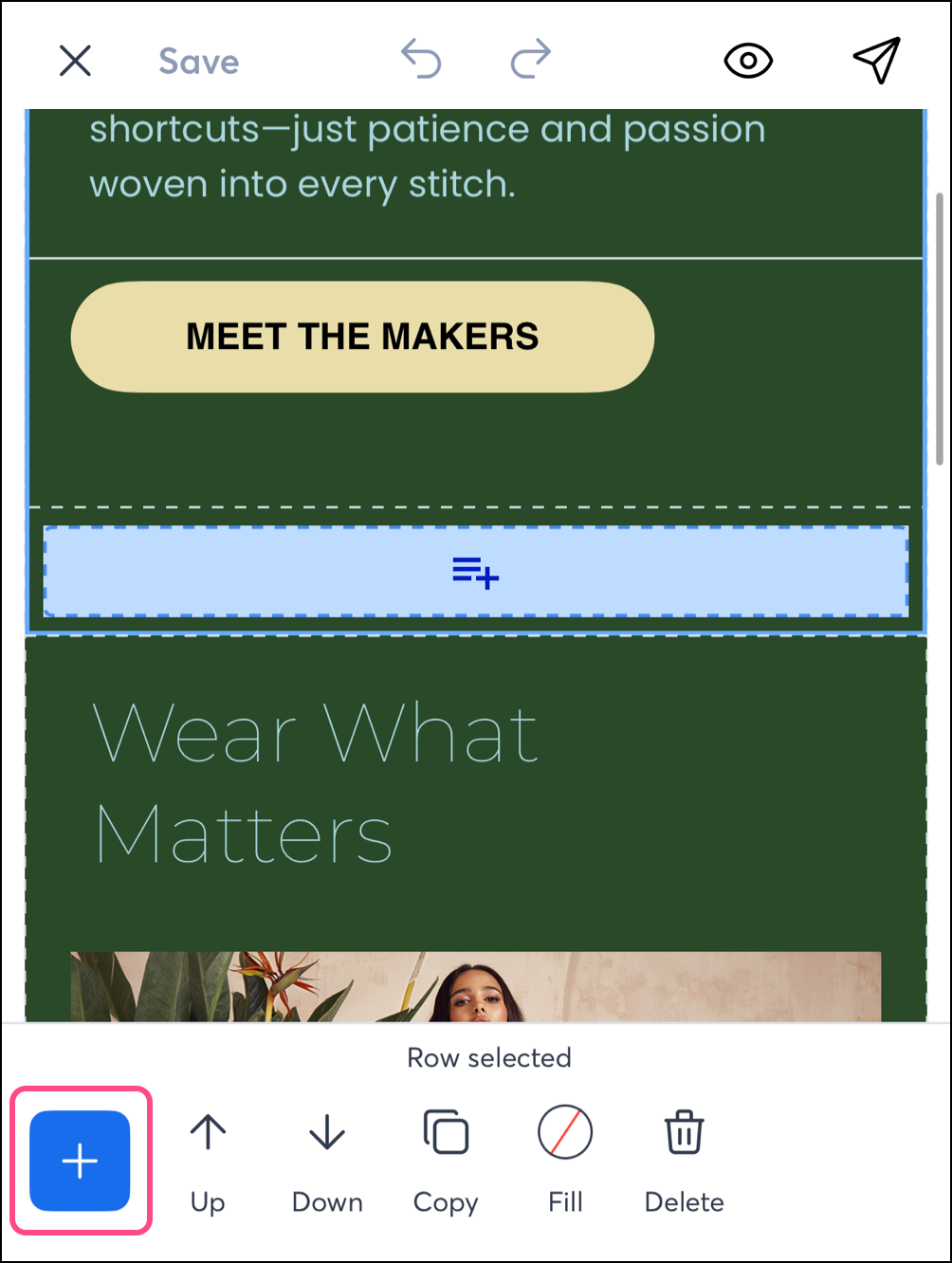Redo the last undone change
Viewport: 952px width, 1263px height.
(x=530, y=60)
